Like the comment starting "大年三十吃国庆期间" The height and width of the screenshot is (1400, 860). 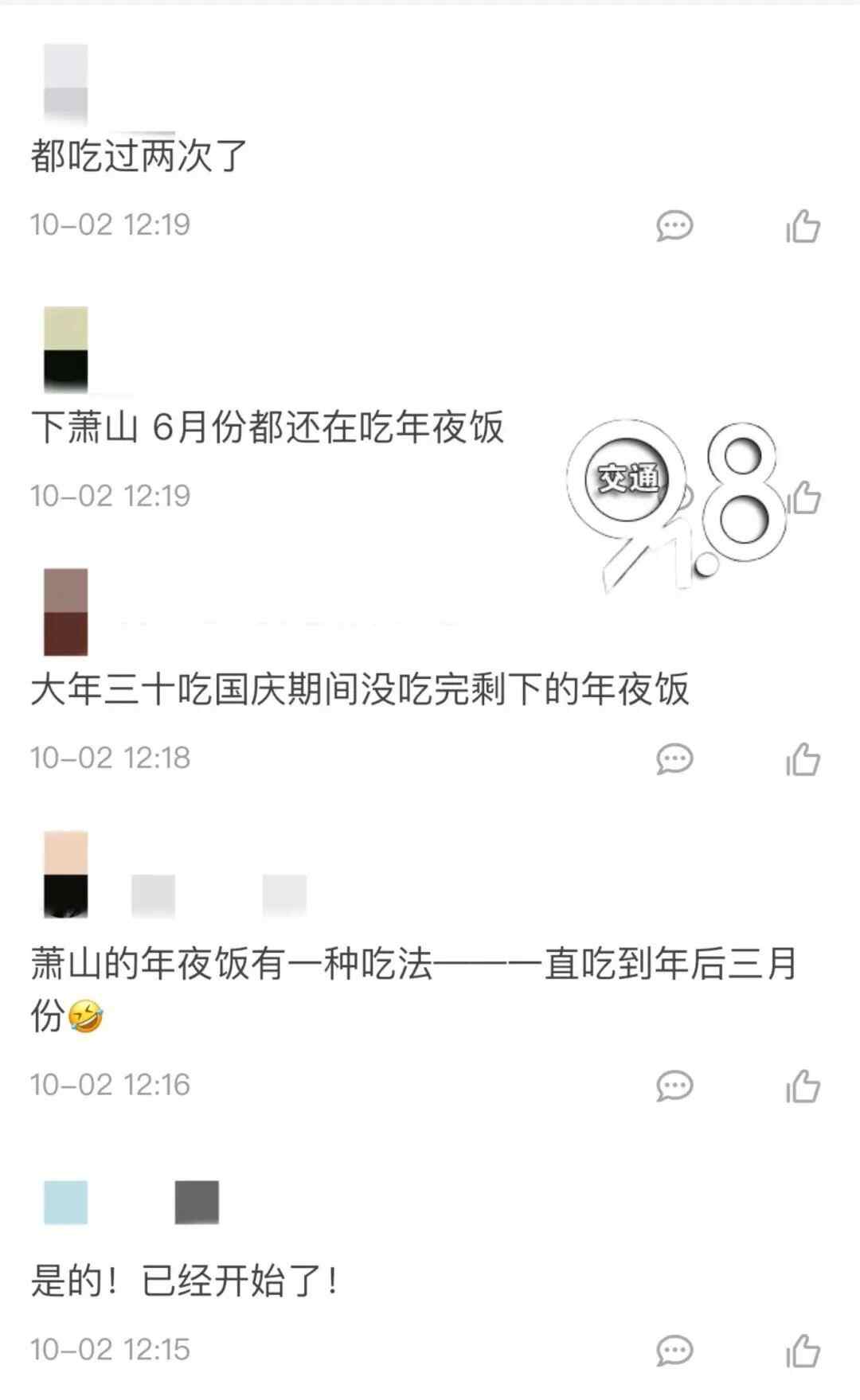[803, 759]
